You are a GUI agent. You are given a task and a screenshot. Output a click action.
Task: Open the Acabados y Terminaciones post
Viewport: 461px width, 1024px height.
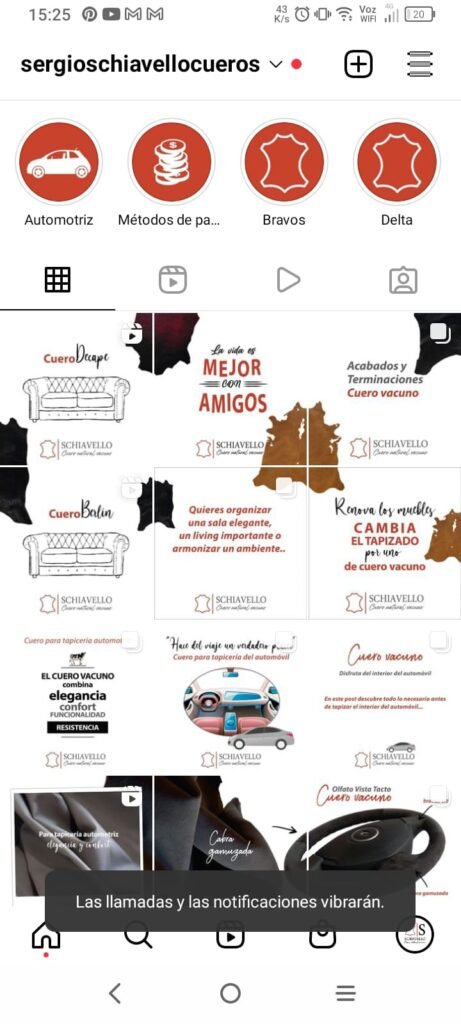point(385,389)
